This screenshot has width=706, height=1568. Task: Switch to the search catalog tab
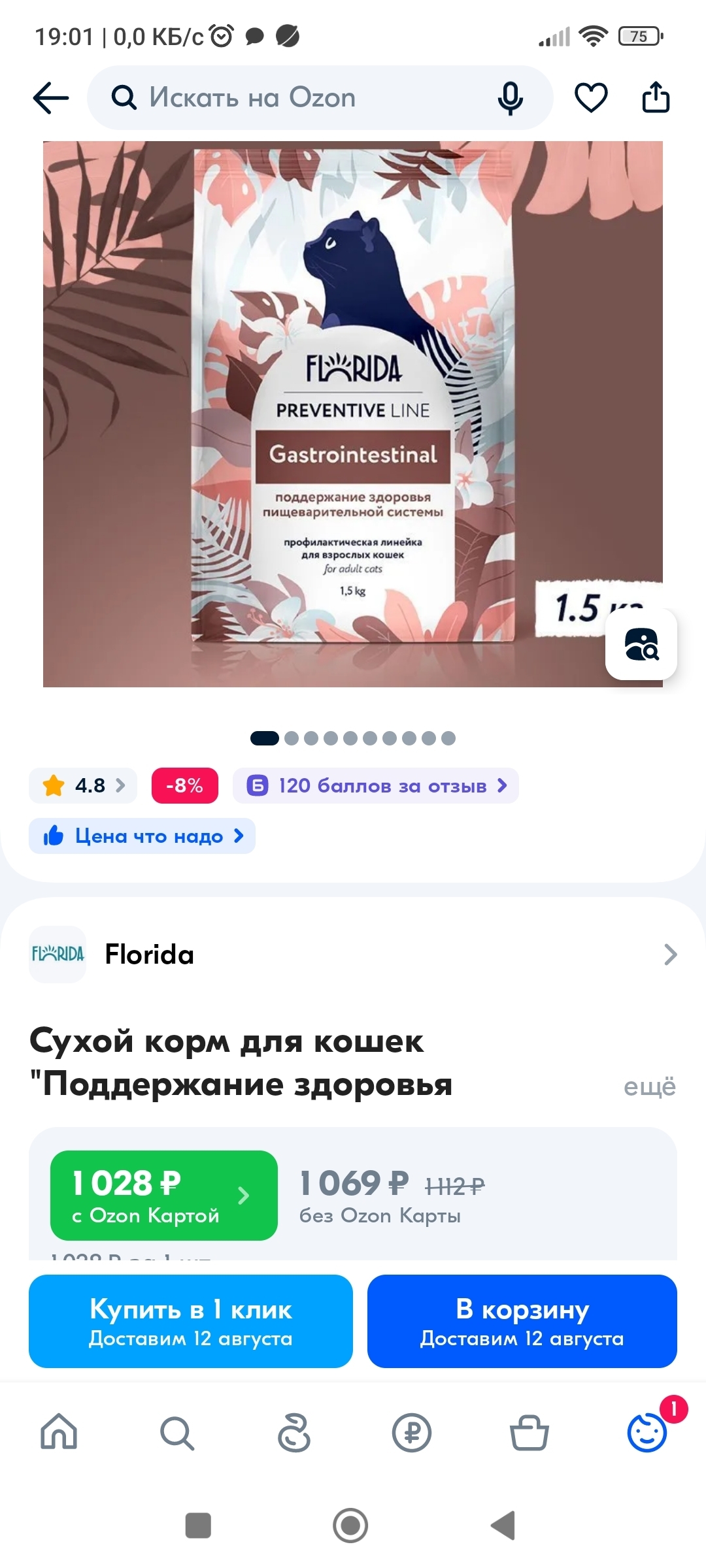pos(176,1432)
